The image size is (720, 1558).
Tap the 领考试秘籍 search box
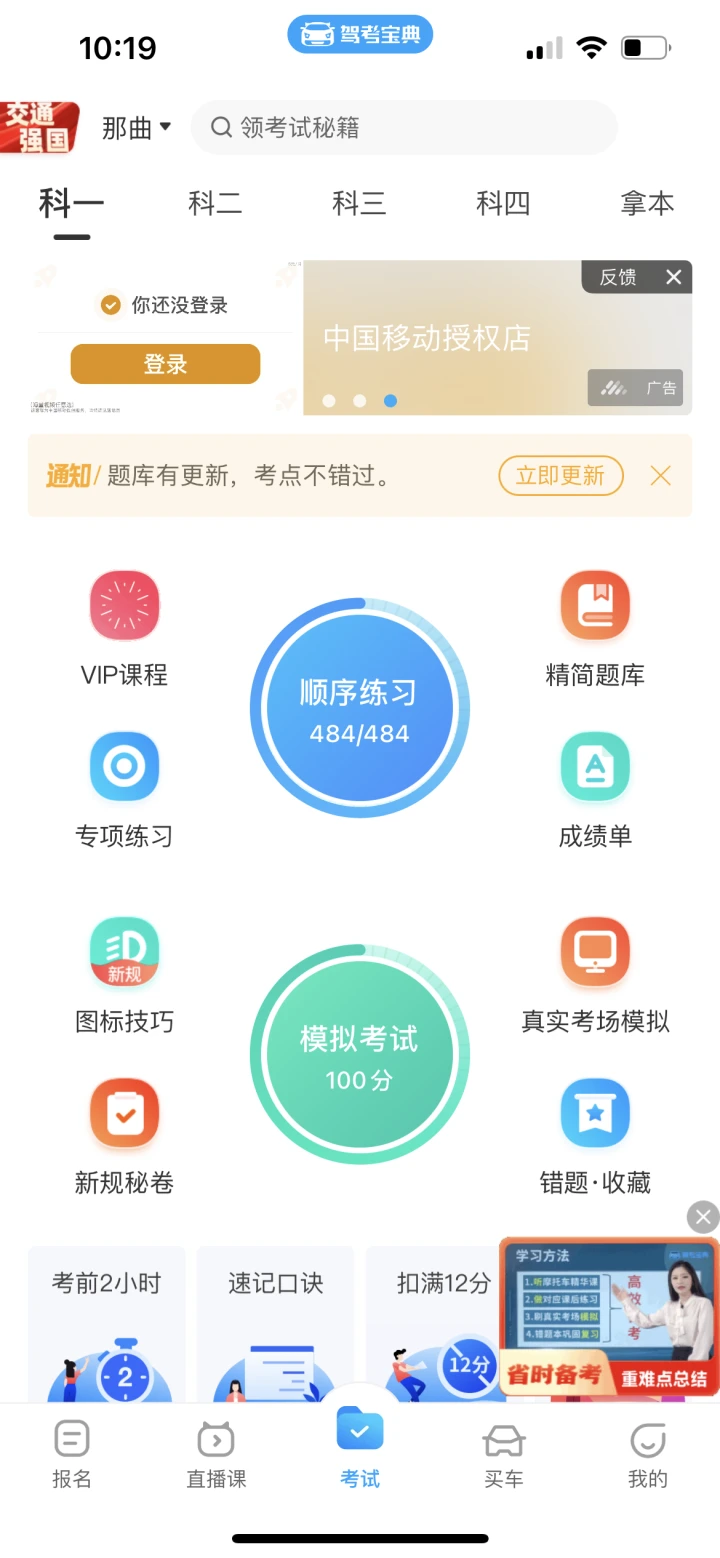coord(404,128)
